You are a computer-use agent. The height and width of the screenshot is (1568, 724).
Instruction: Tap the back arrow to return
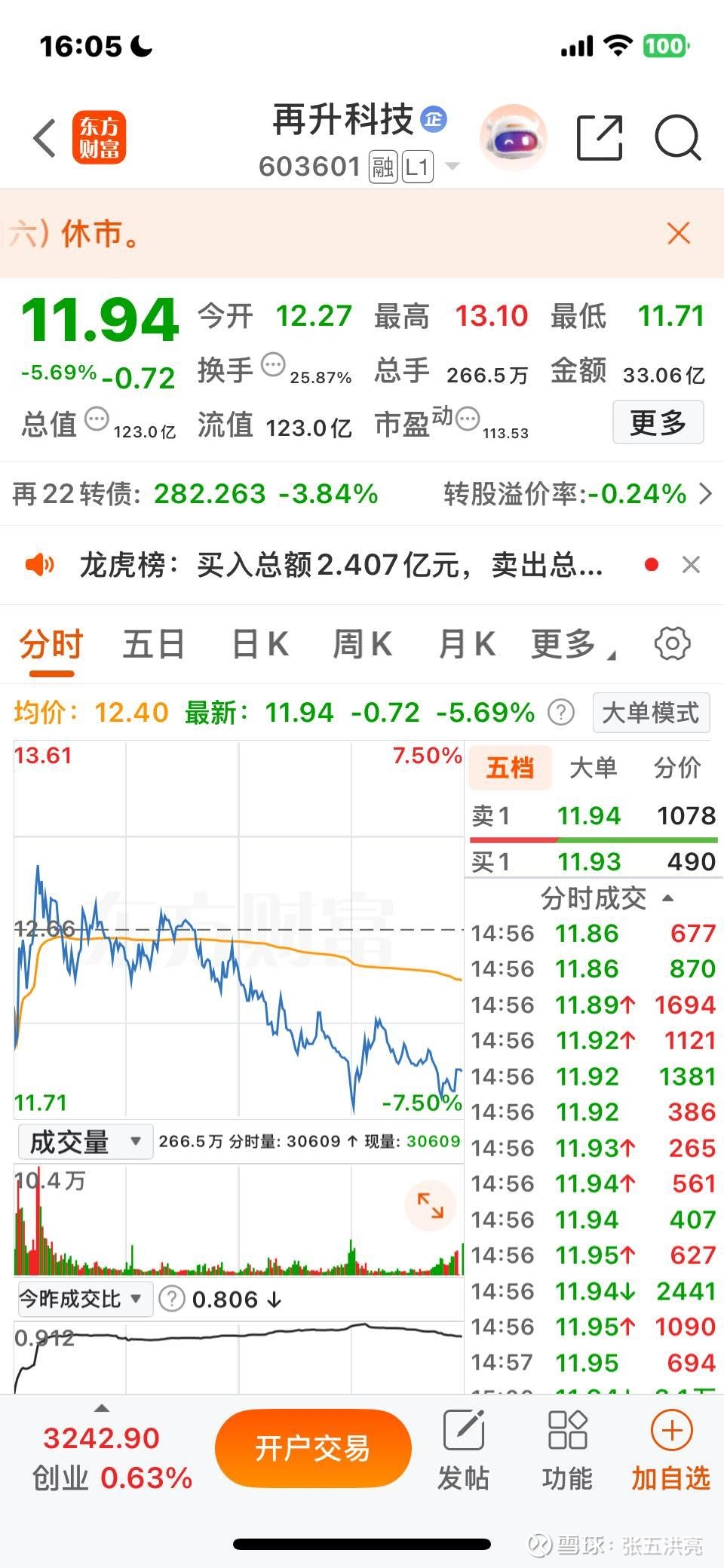(x=43, y=137)
